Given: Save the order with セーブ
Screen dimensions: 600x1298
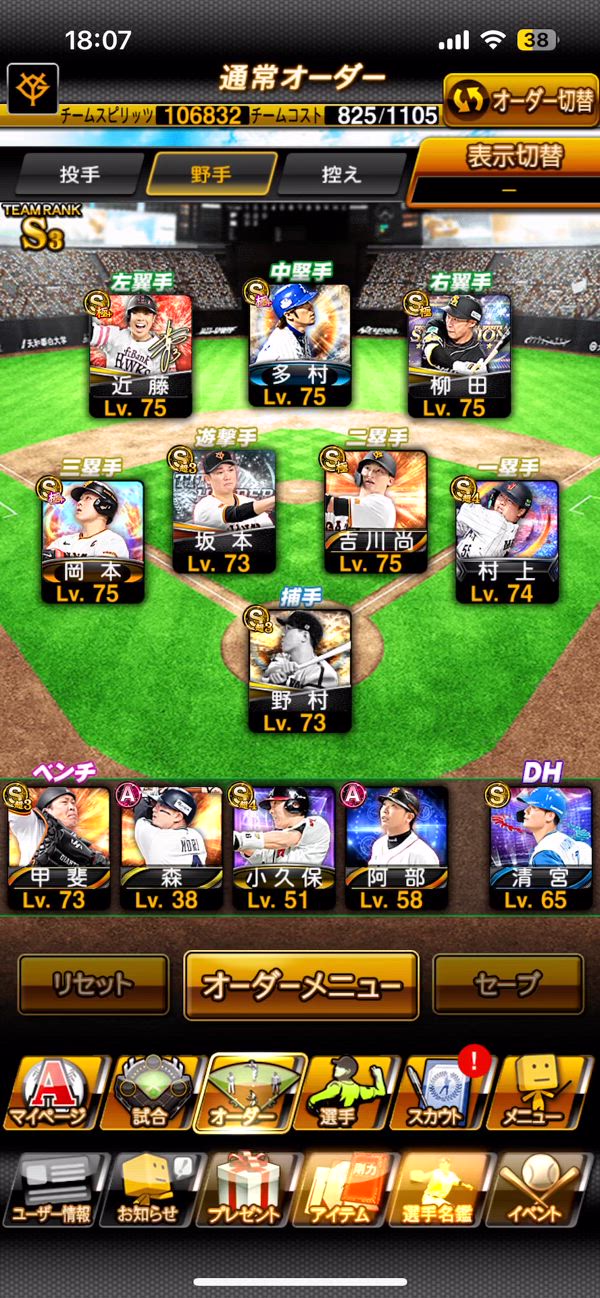Looking at the screenshot, I should pyautogui.click(x=508, y=985).
